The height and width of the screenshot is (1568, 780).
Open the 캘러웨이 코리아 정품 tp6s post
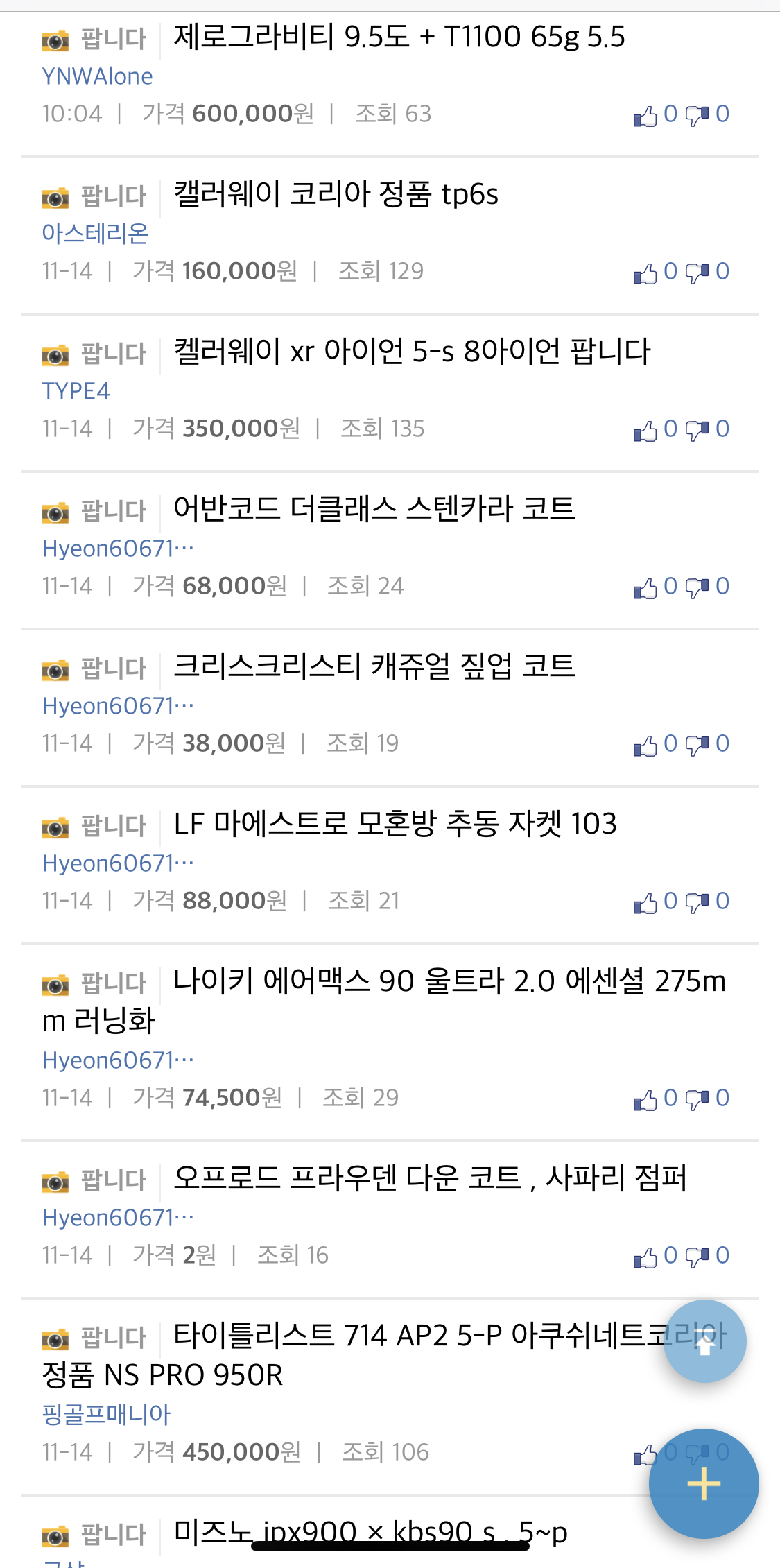[x=336, y=195]
